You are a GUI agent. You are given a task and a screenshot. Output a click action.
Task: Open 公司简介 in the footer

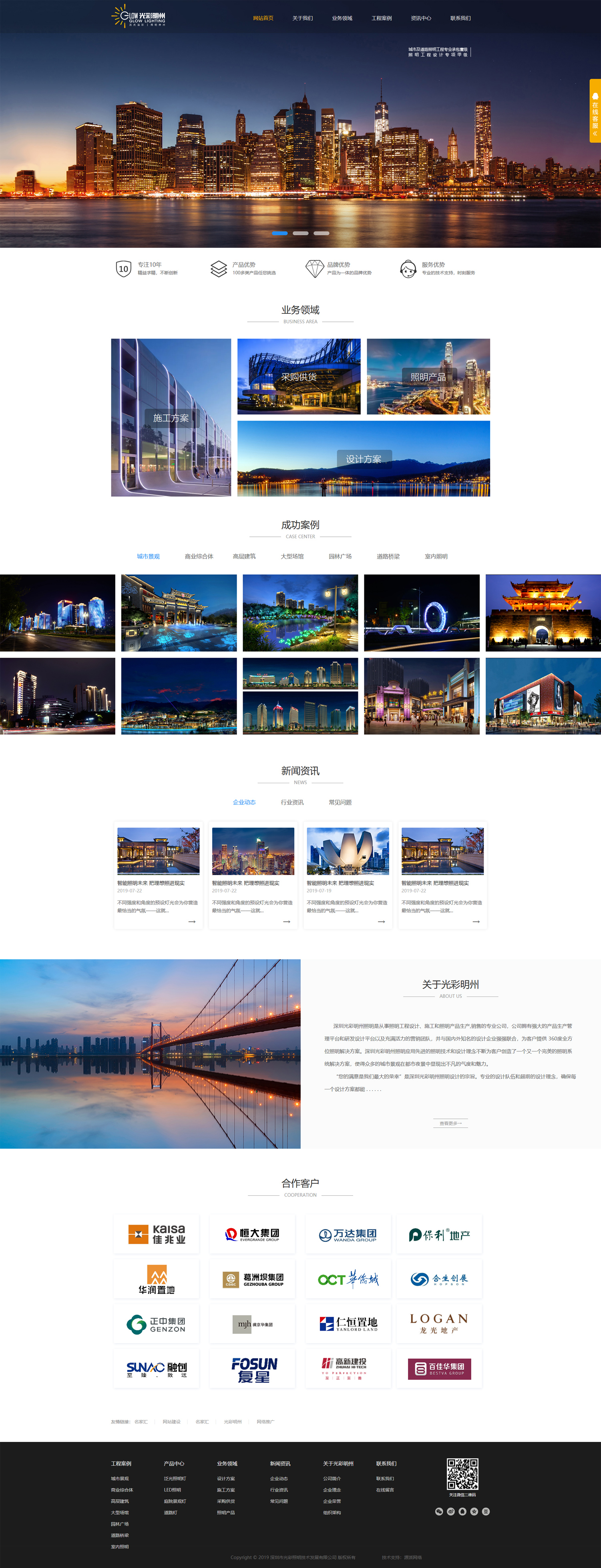(332, 1478)
